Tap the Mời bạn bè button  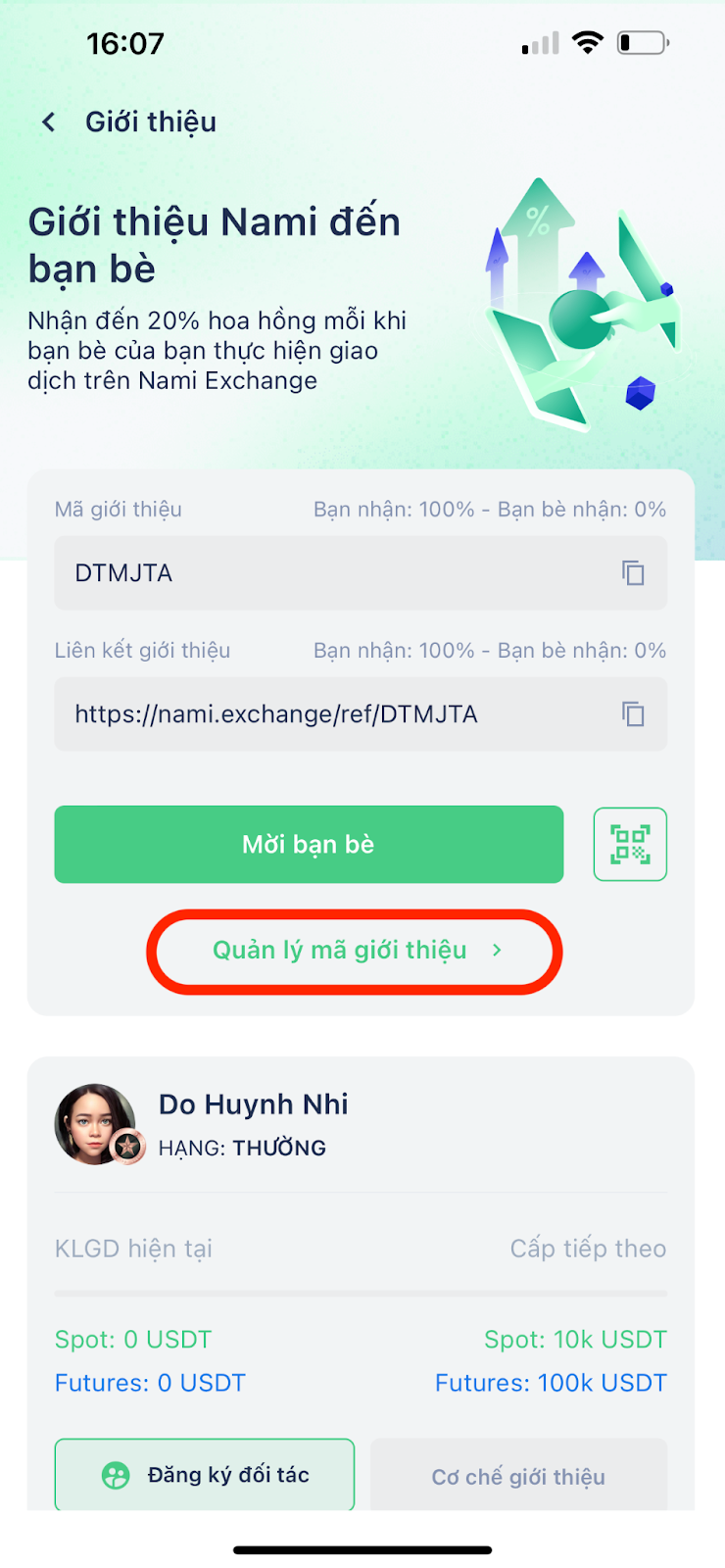point(309,844)
